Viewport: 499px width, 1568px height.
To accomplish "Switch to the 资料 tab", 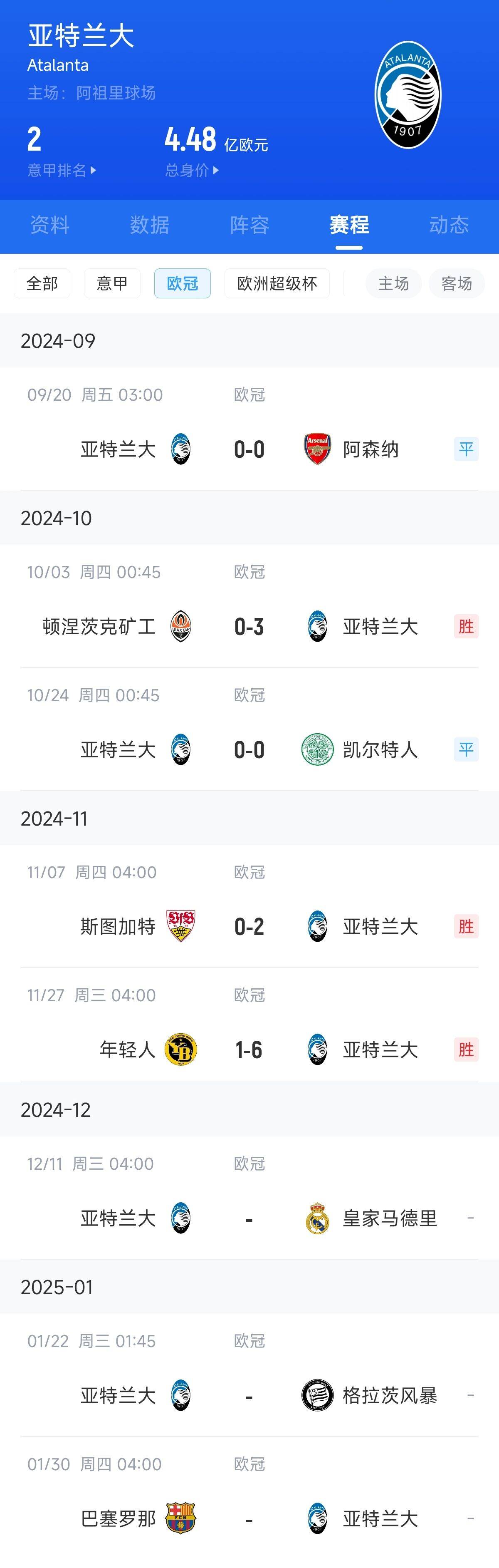I will (x=50, y=225).
